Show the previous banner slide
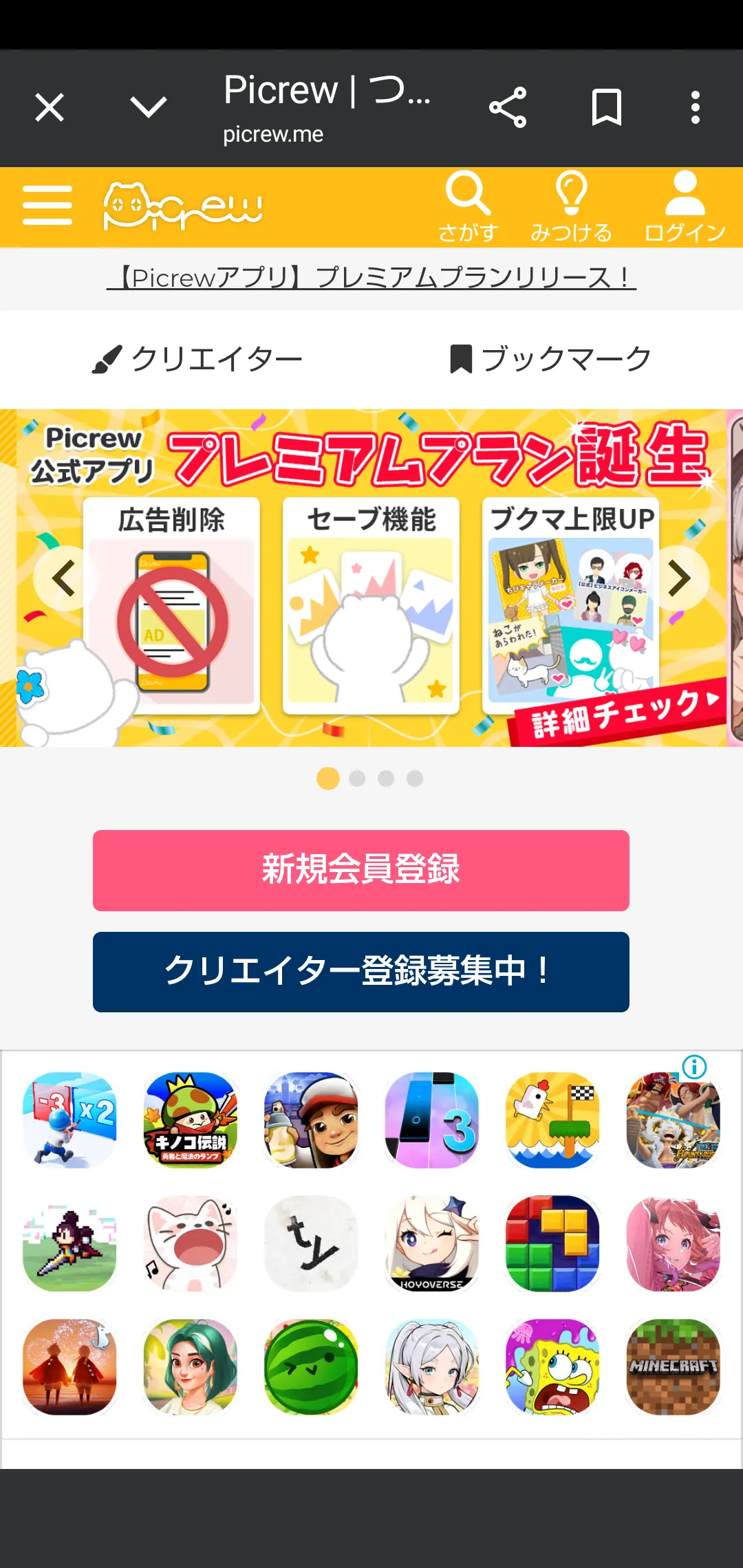The height and width of the screenshot is (1568, 743). pyautogui.click(x=64, y=578)
